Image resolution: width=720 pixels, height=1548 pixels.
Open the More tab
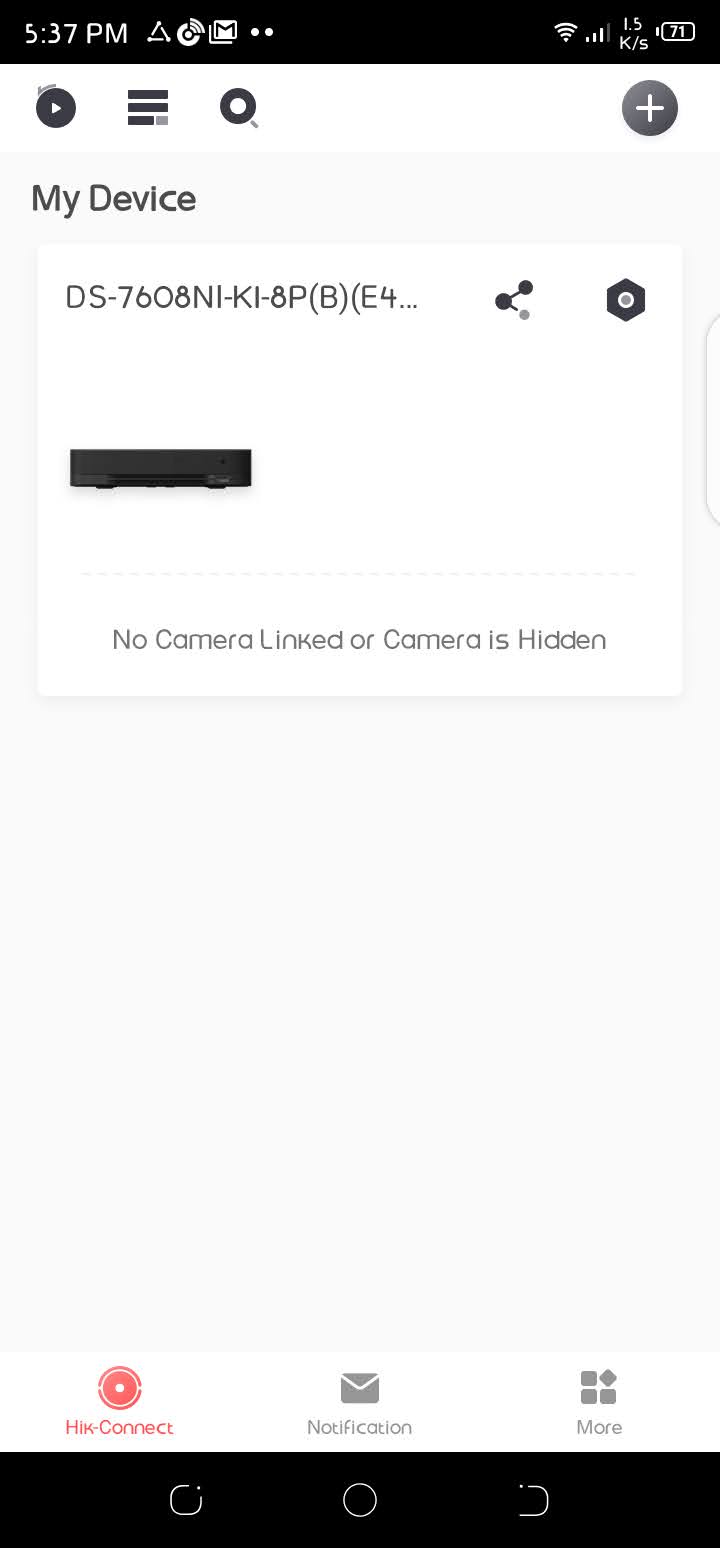[x=599, y=1402]
